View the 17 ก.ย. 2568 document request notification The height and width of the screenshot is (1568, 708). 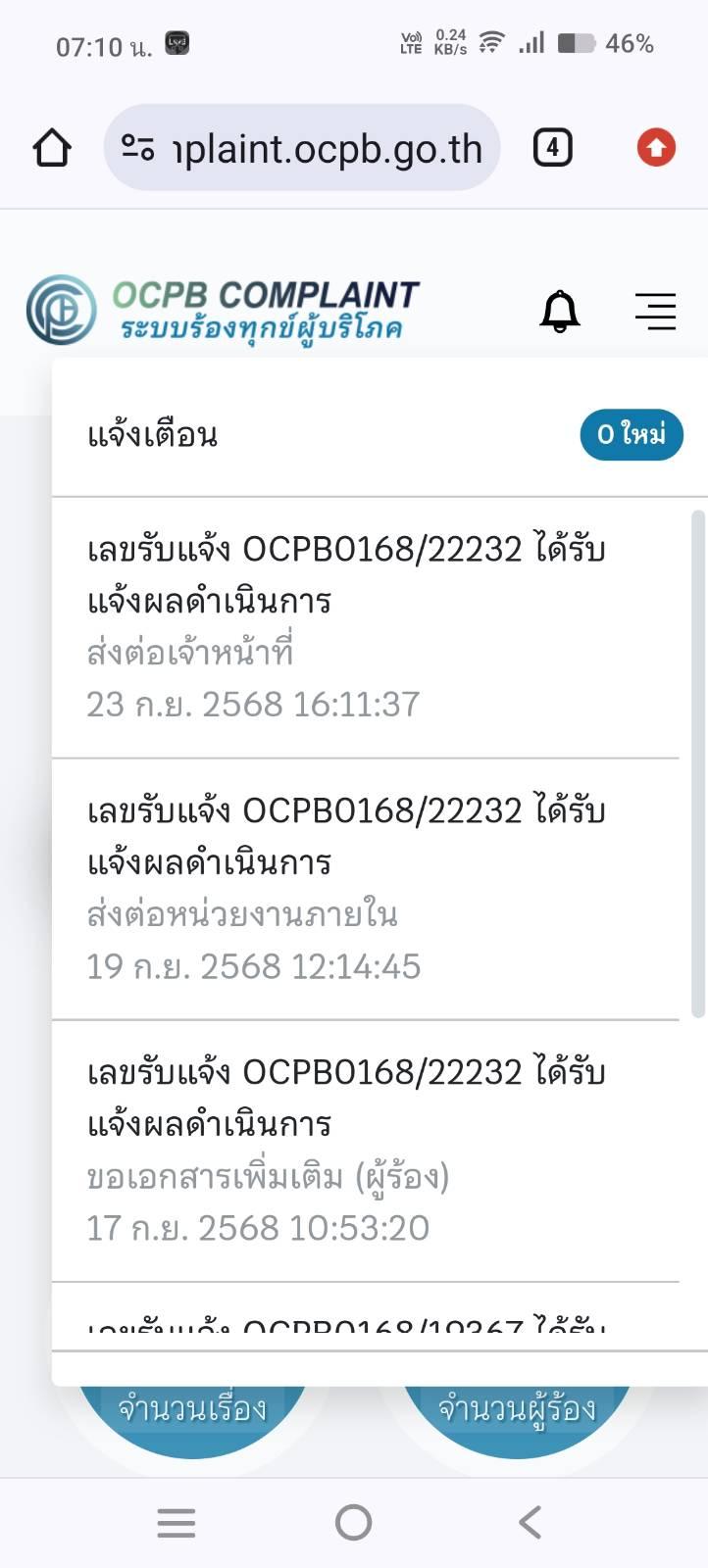tap(365, 1151)
